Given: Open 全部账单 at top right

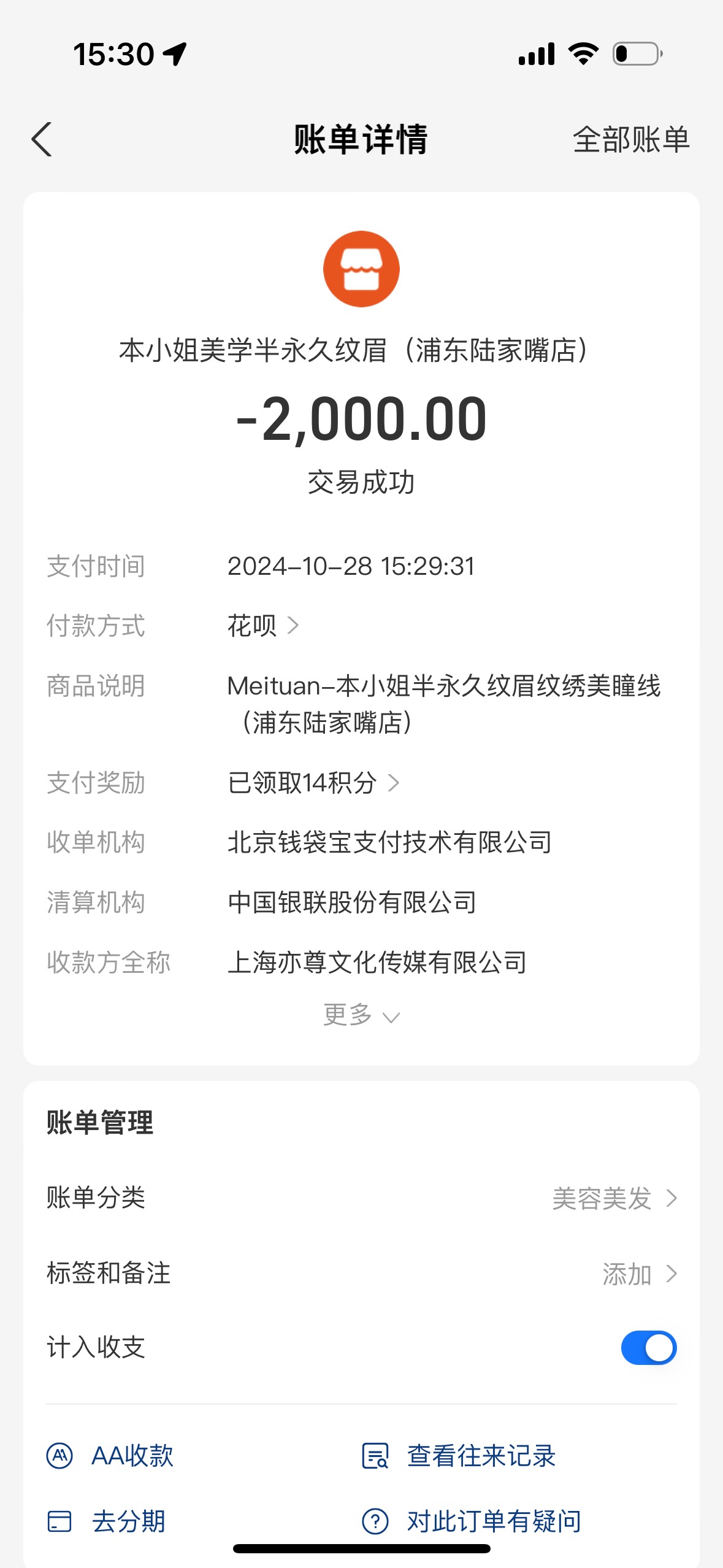Looking at the screenshot, I should (x=631, y=139).
